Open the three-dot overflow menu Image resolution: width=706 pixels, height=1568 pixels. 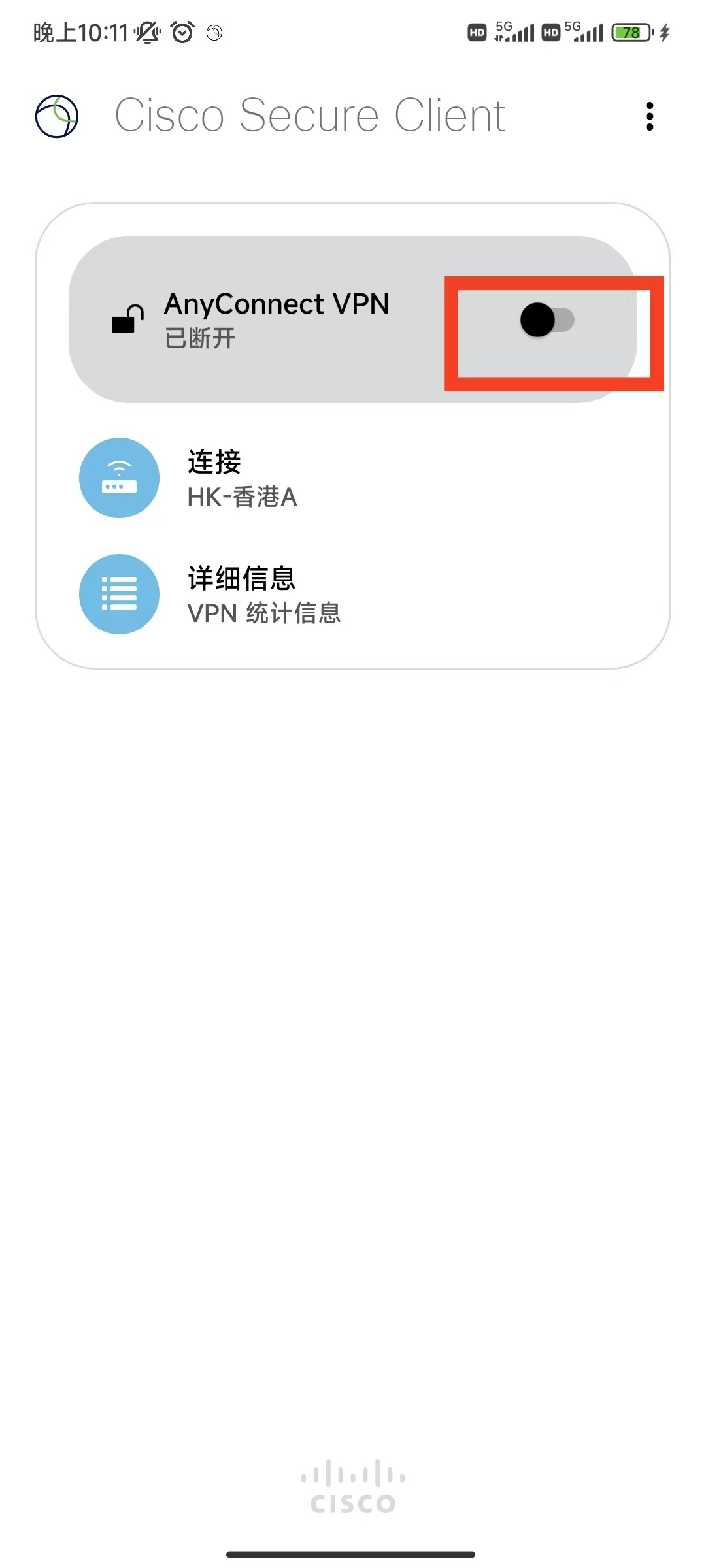(x=649, y=116)
